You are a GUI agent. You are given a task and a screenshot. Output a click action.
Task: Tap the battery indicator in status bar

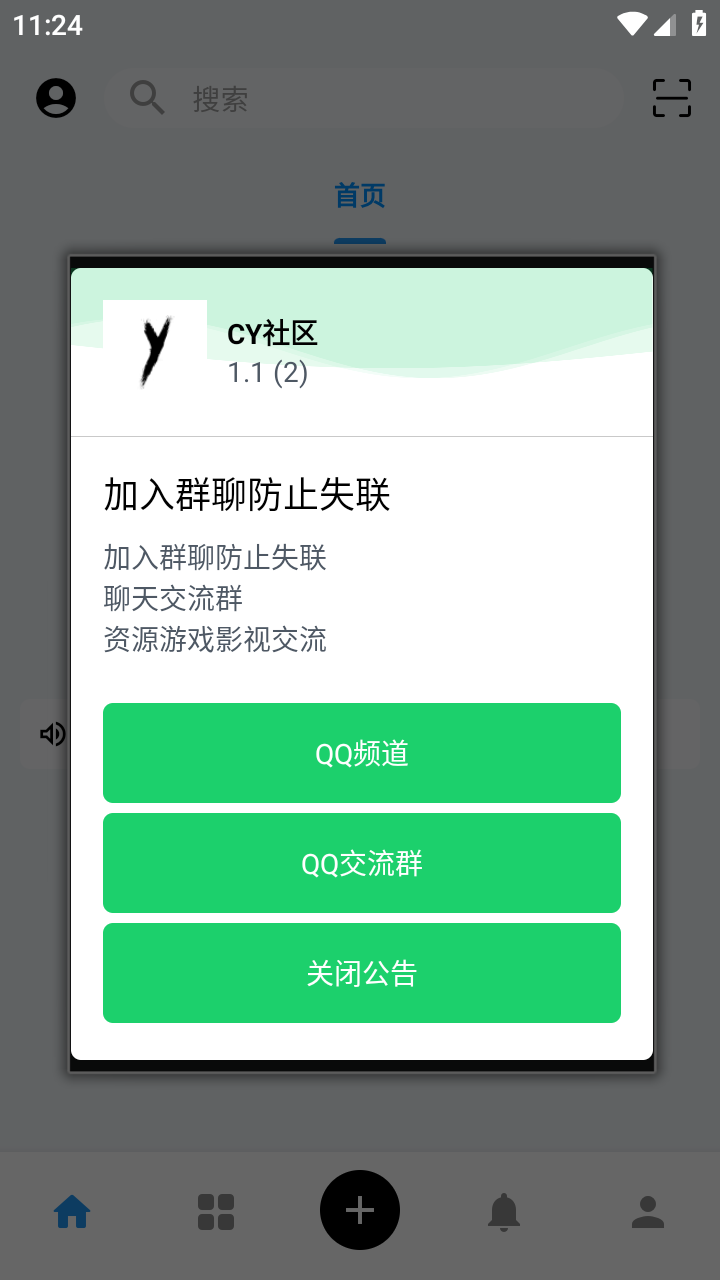point(699,24)
